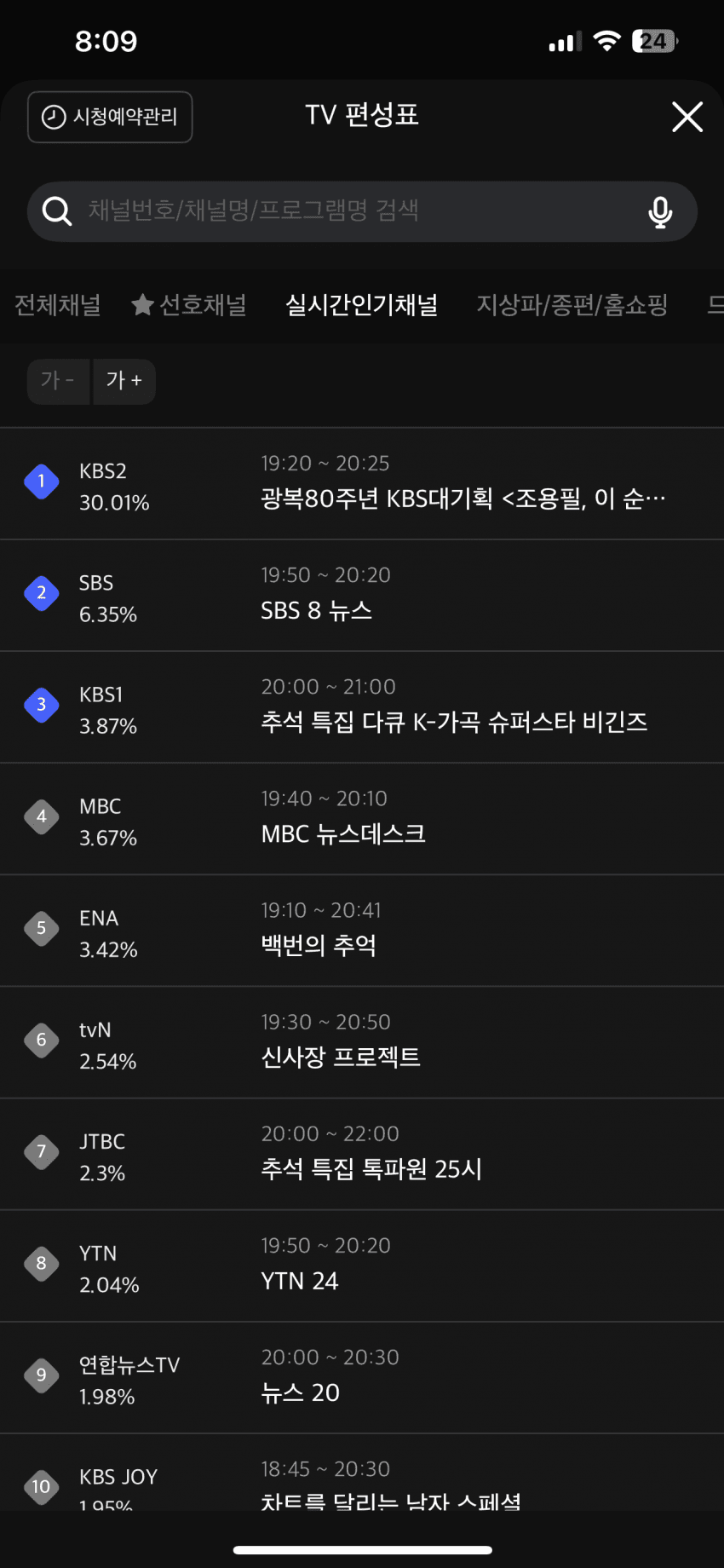Select JTBC 톡파원 25시 row

click(362, 1153)
